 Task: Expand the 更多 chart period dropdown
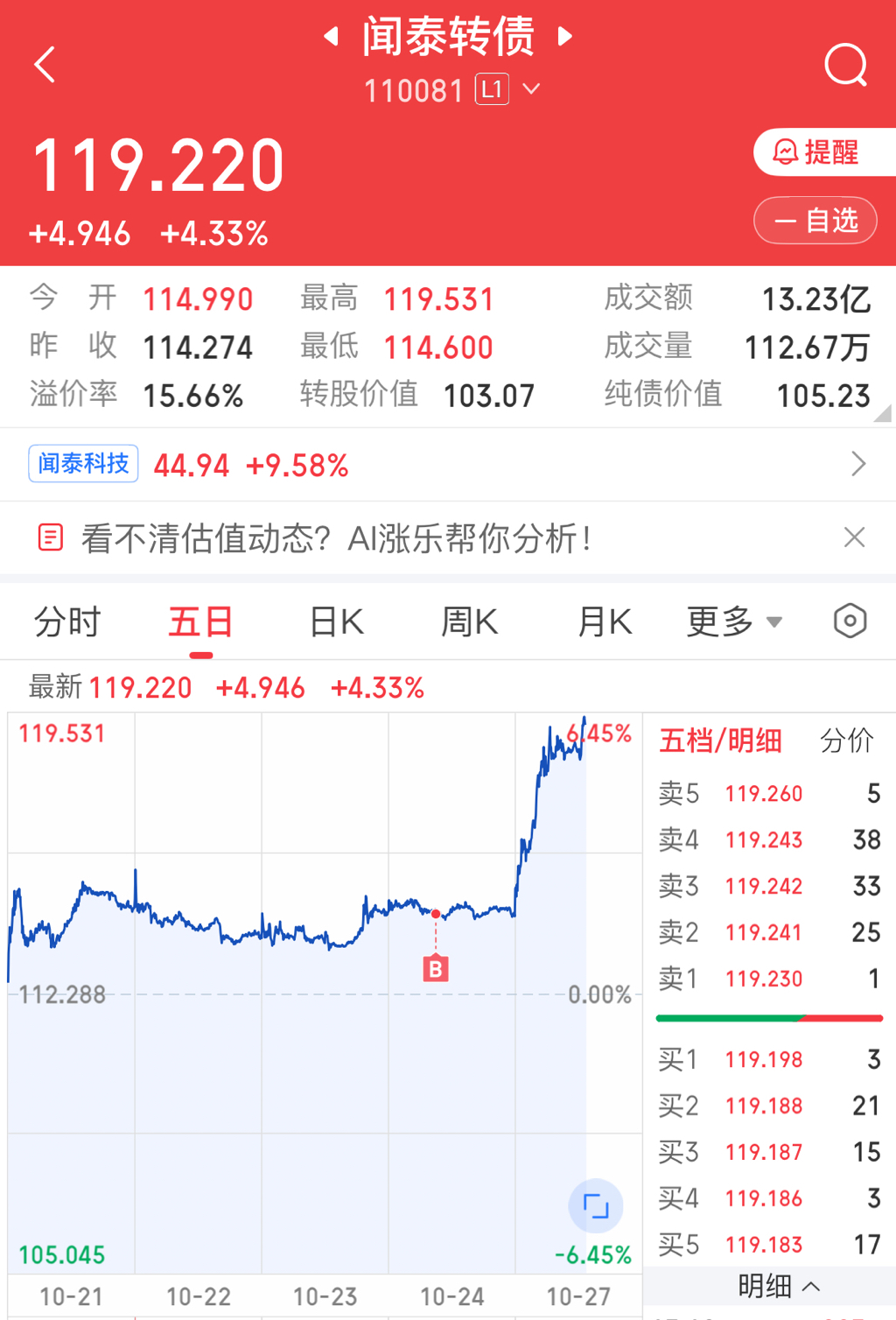[733, 622]
